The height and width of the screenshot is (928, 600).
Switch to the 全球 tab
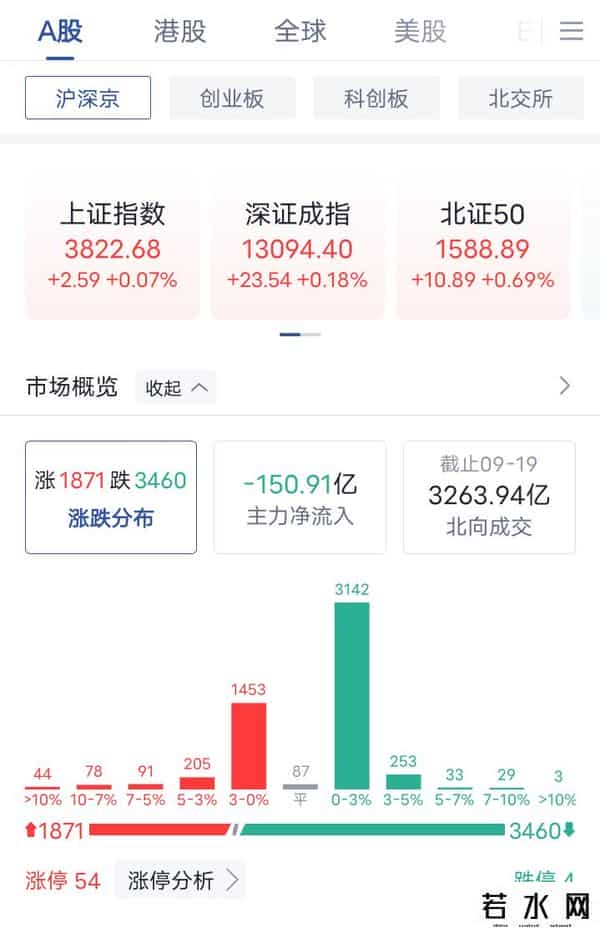300,31
